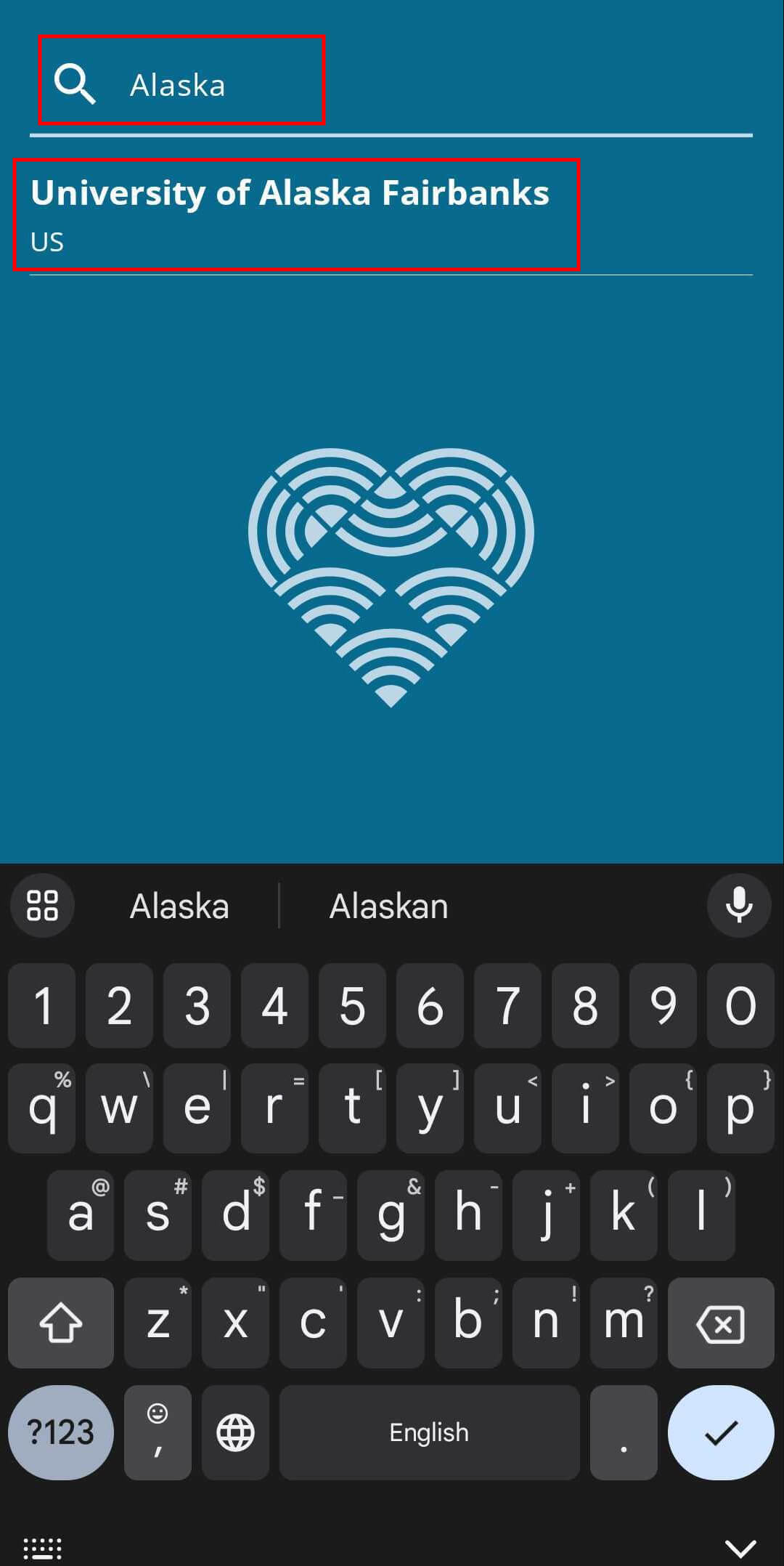The image size is (784, 1566).
Task: Start voice input with the microphone
Action: pyautogui.click(x=738, y=906)
